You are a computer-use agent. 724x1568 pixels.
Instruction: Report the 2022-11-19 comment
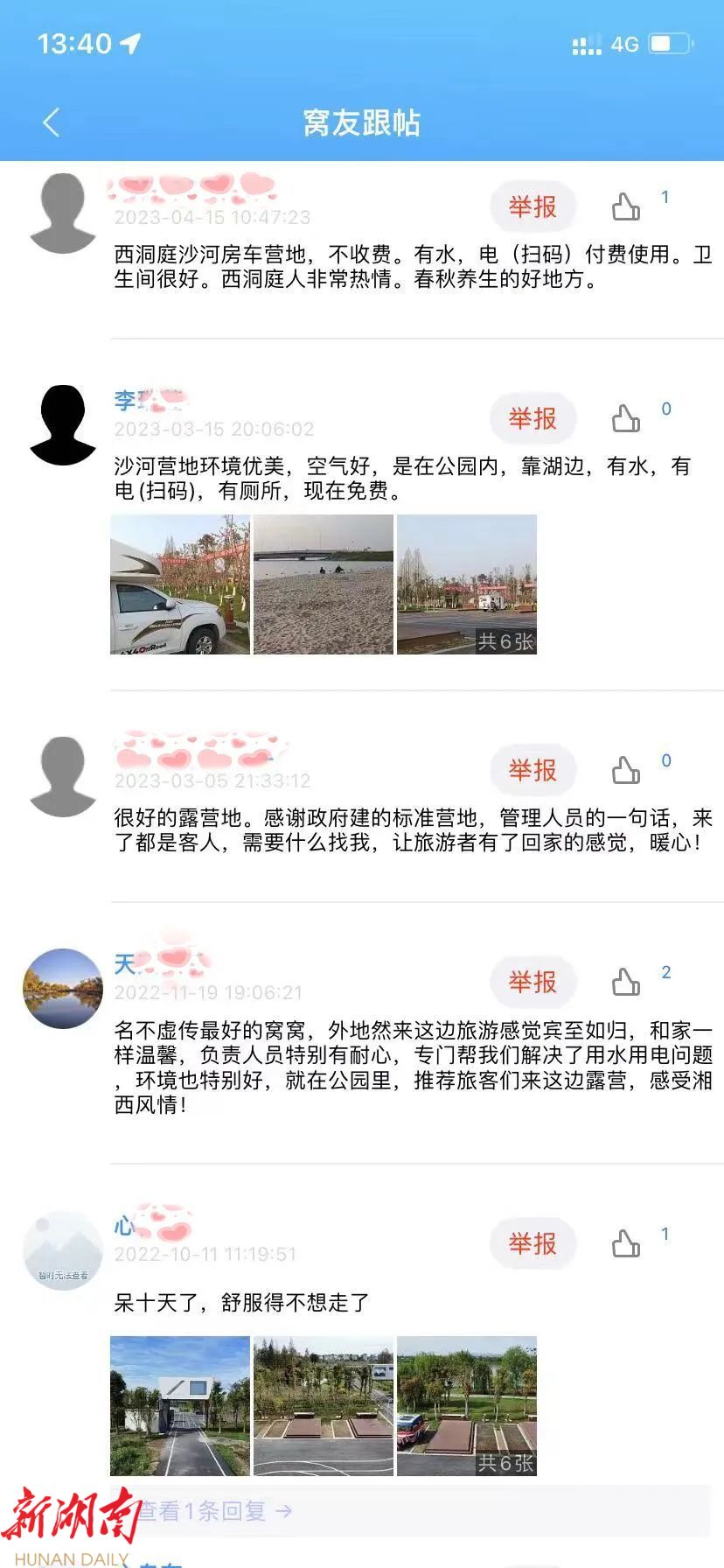pyautogui.click(x=533, y=983)
